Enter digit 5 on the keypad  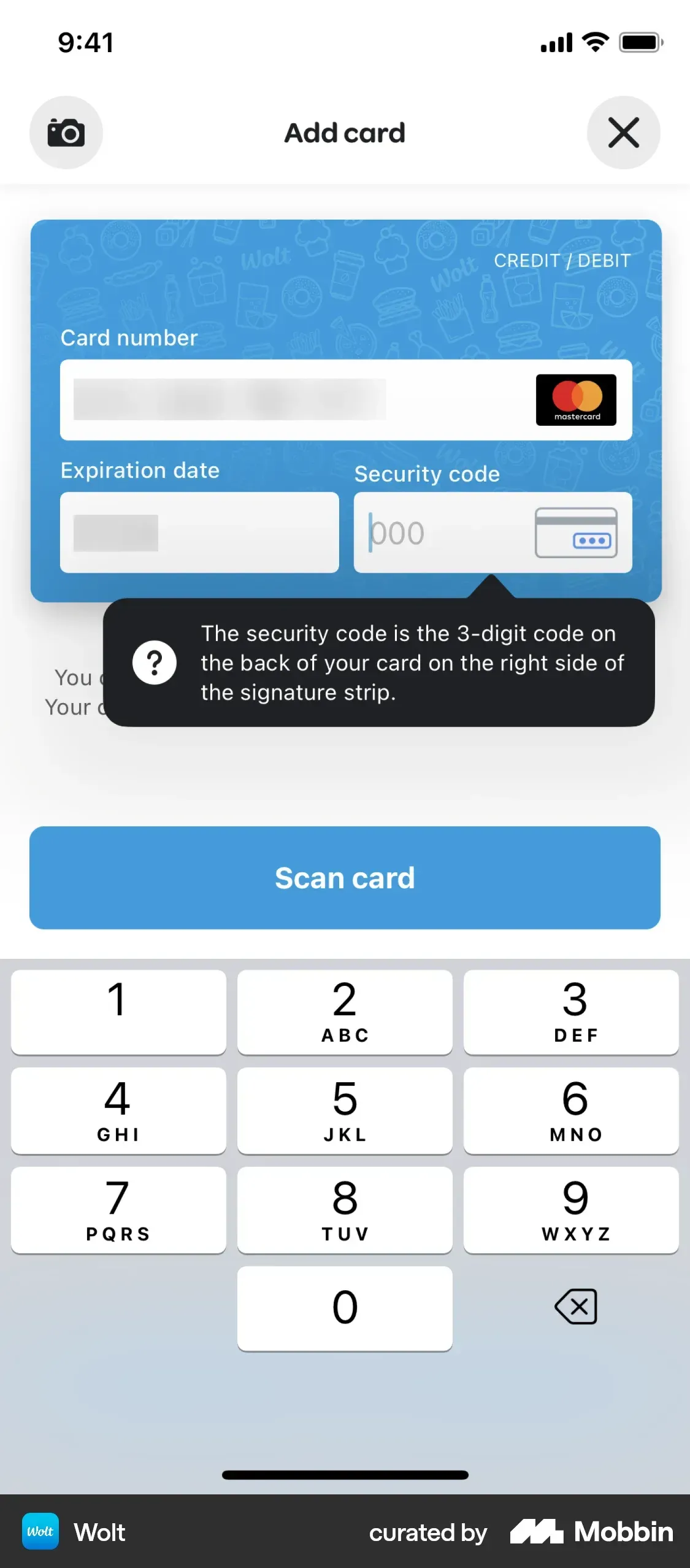[x=345, y=1110]
